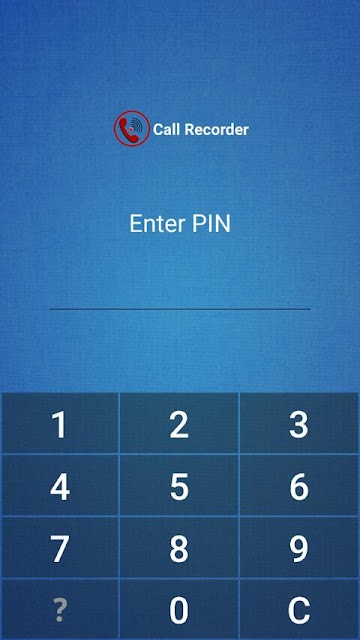Tap the 2 key
360x640 pixels.
(179, 423)
